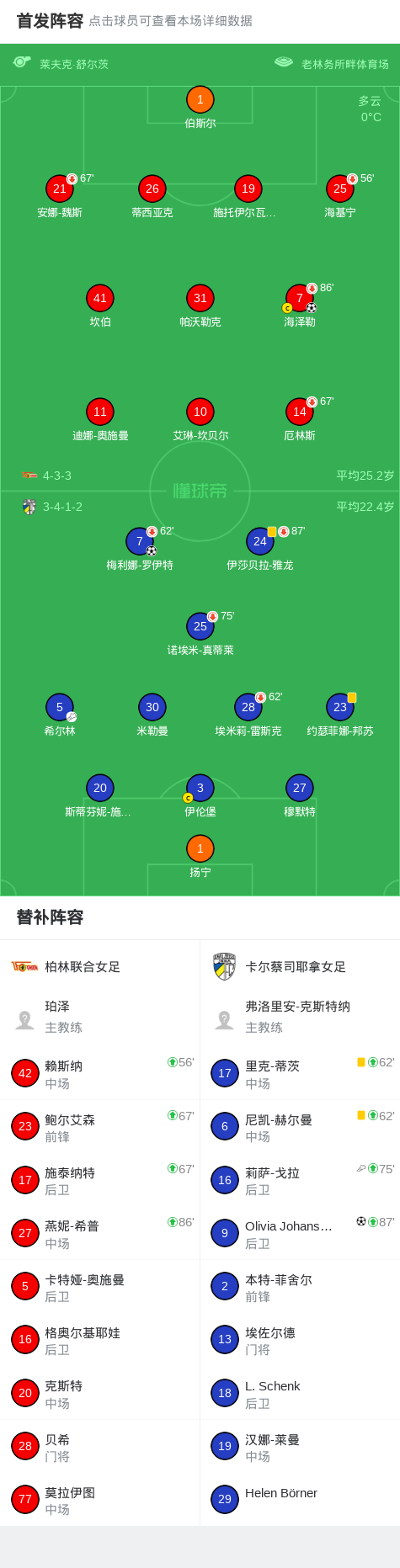View substitute Olivia Johans… number 9

click(300, 1234)
